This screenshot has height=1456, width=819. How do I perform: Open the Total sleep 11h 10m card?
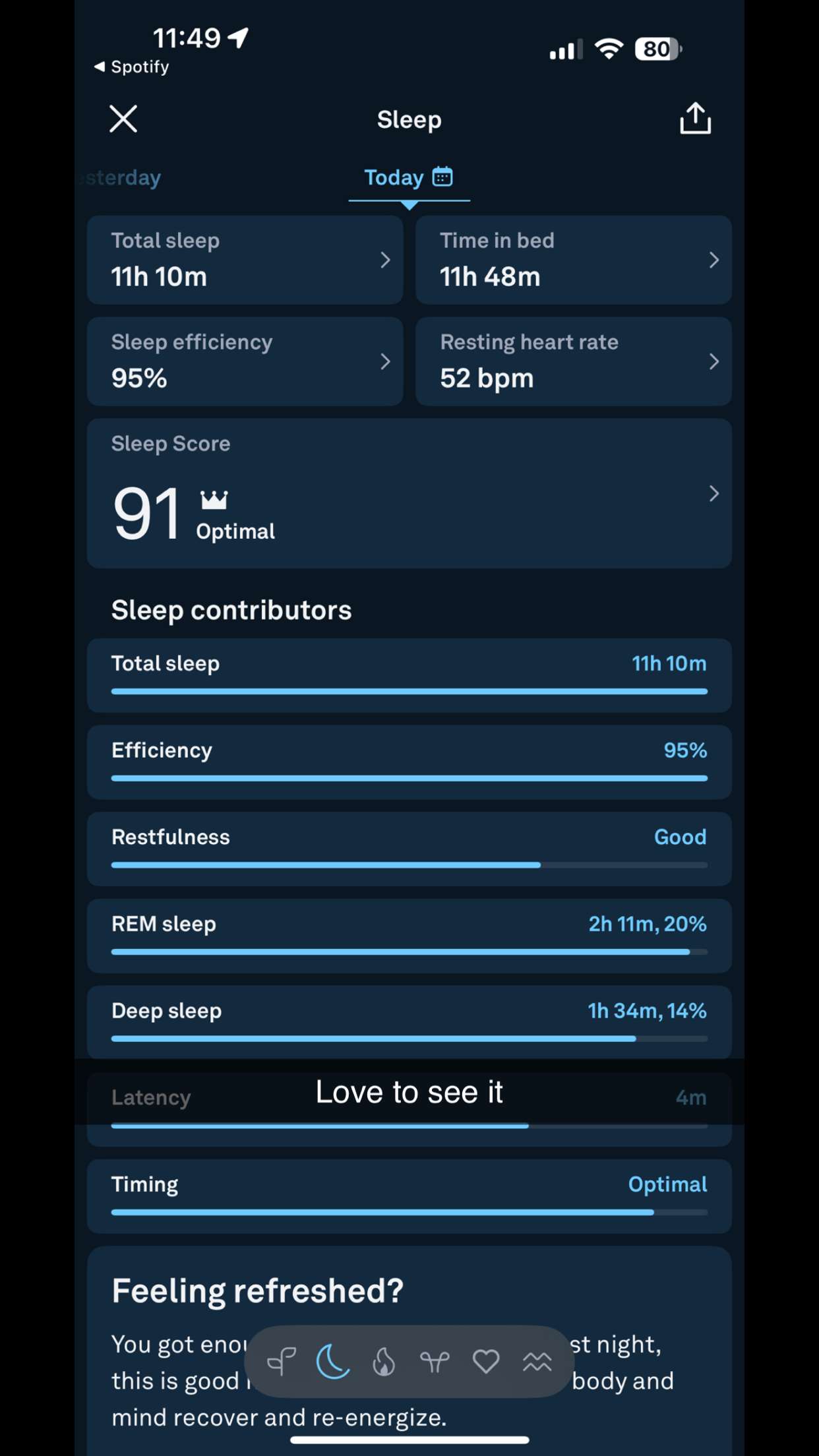(x=245, y=260)
